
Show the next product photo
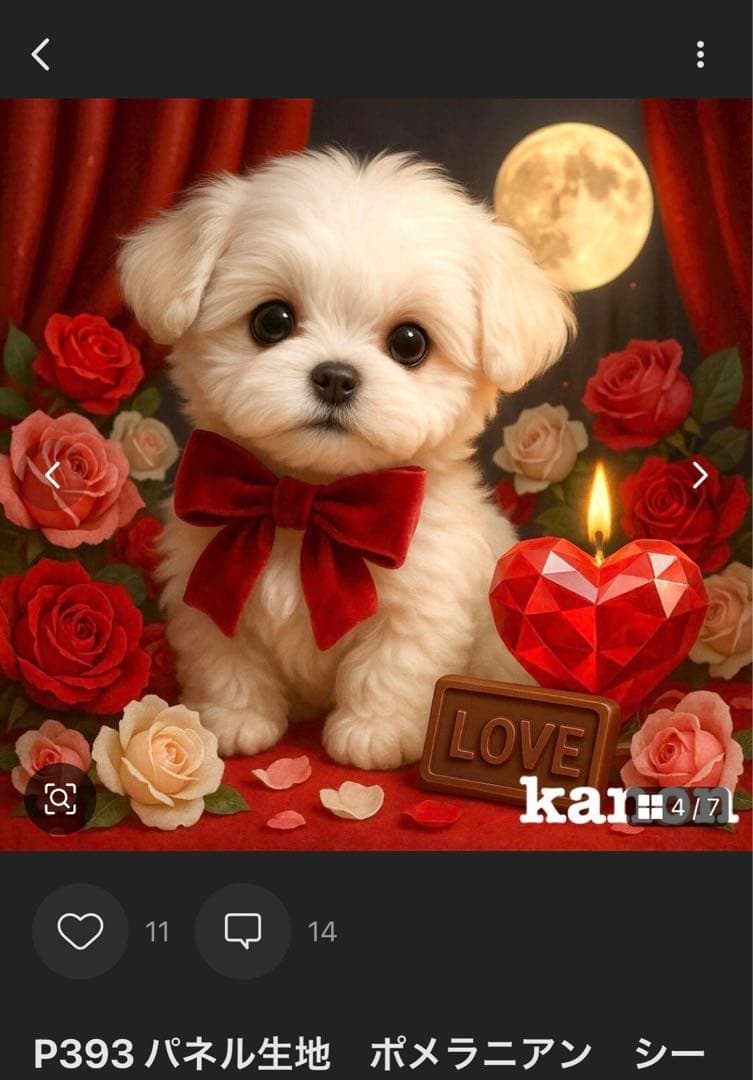pyautogui.click(x=700, y=476)
